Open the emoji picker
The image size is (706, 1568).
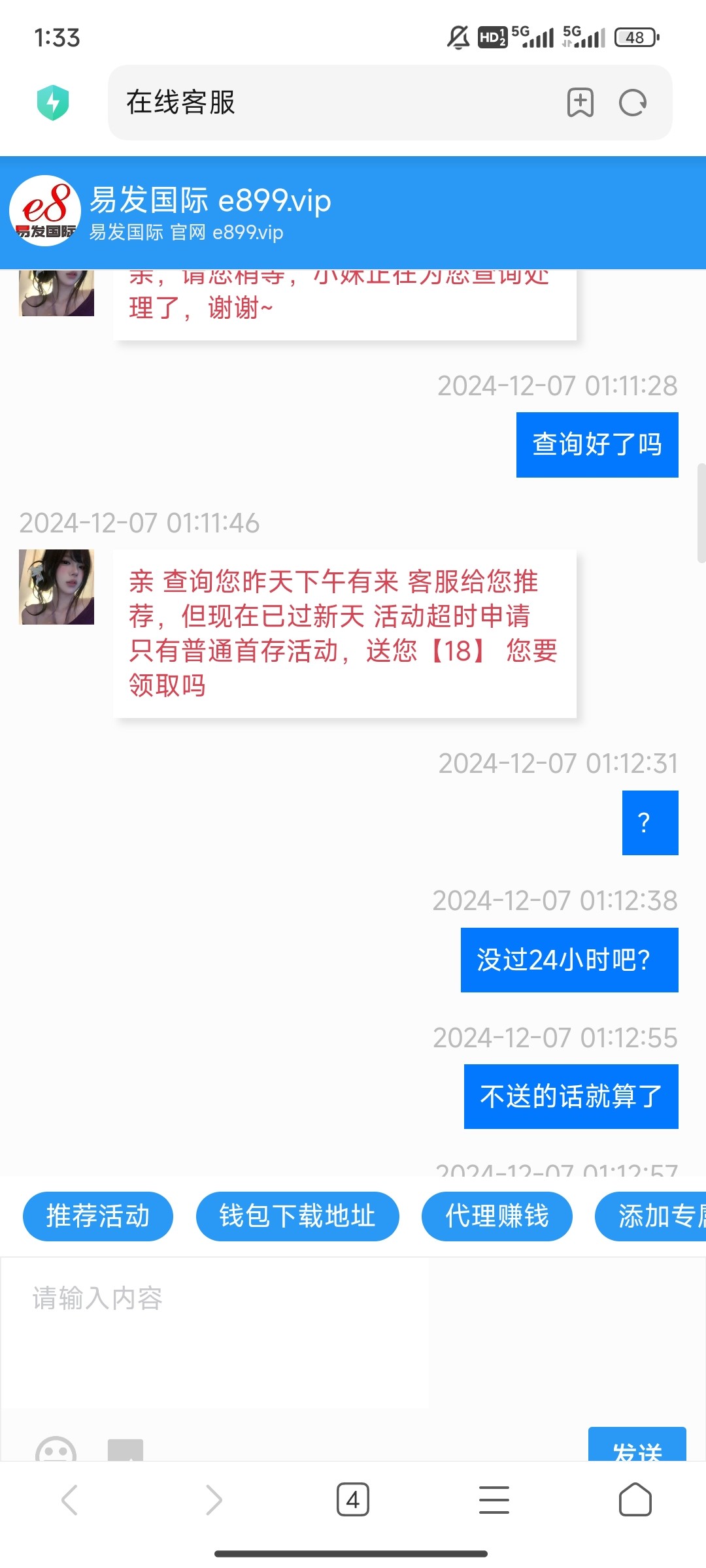coord(56,1450)
